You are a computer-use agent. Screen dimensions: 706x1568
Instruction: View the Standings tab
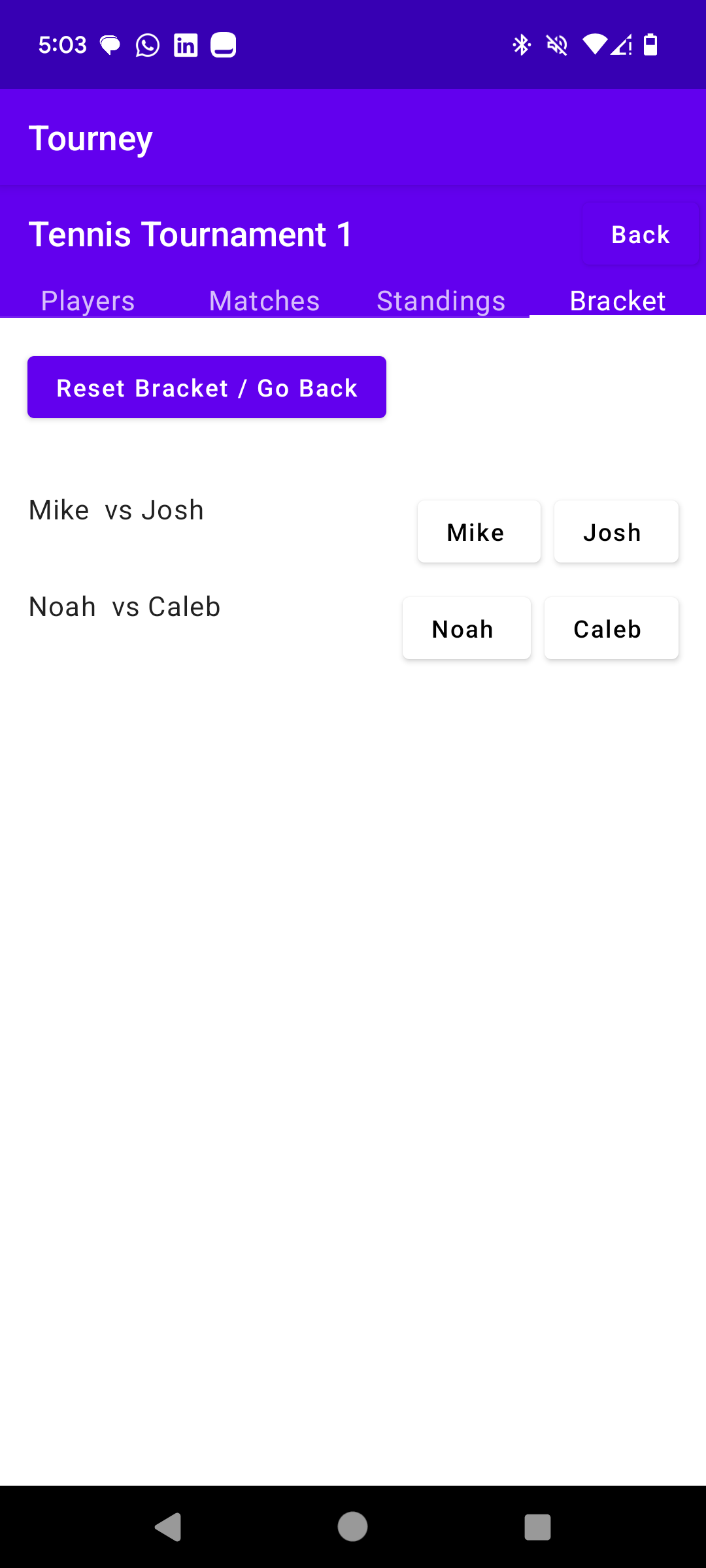pos(441,301)
